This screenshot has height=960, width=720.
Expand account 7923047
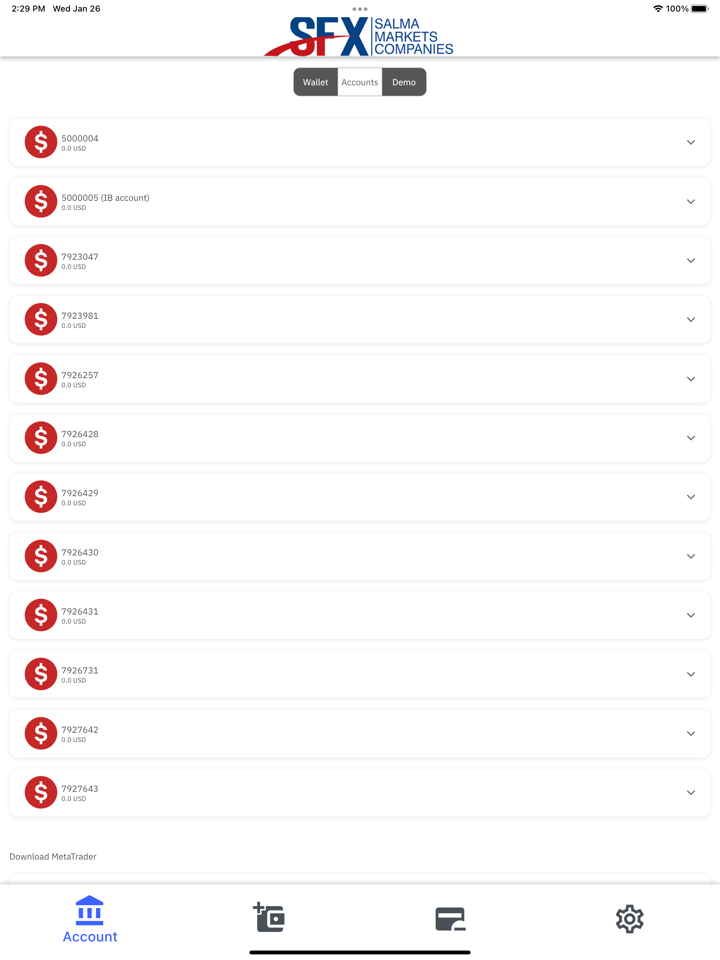[690, 261]
